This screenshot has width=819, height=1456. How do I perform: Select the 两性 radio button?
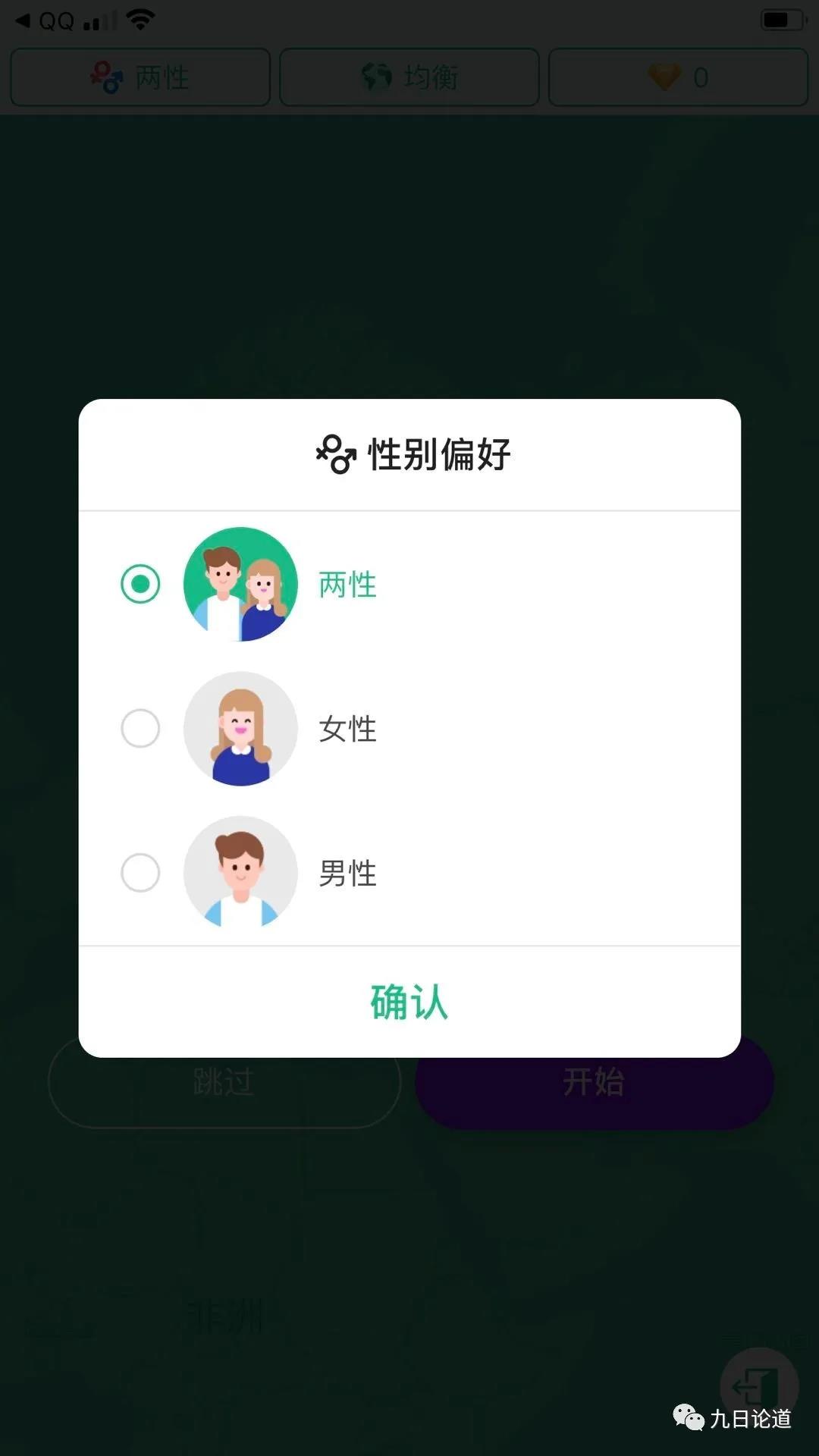tap(140, 584)
